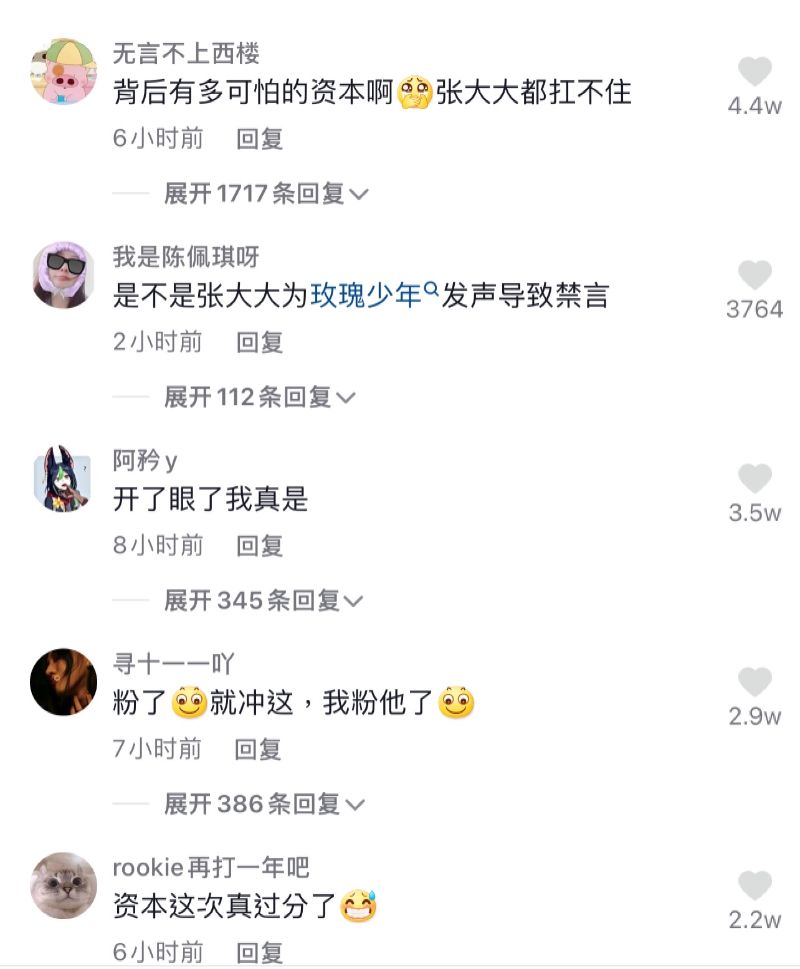Expand the 1717 replies
Screen dimensions: 800x969
point(266,194)
